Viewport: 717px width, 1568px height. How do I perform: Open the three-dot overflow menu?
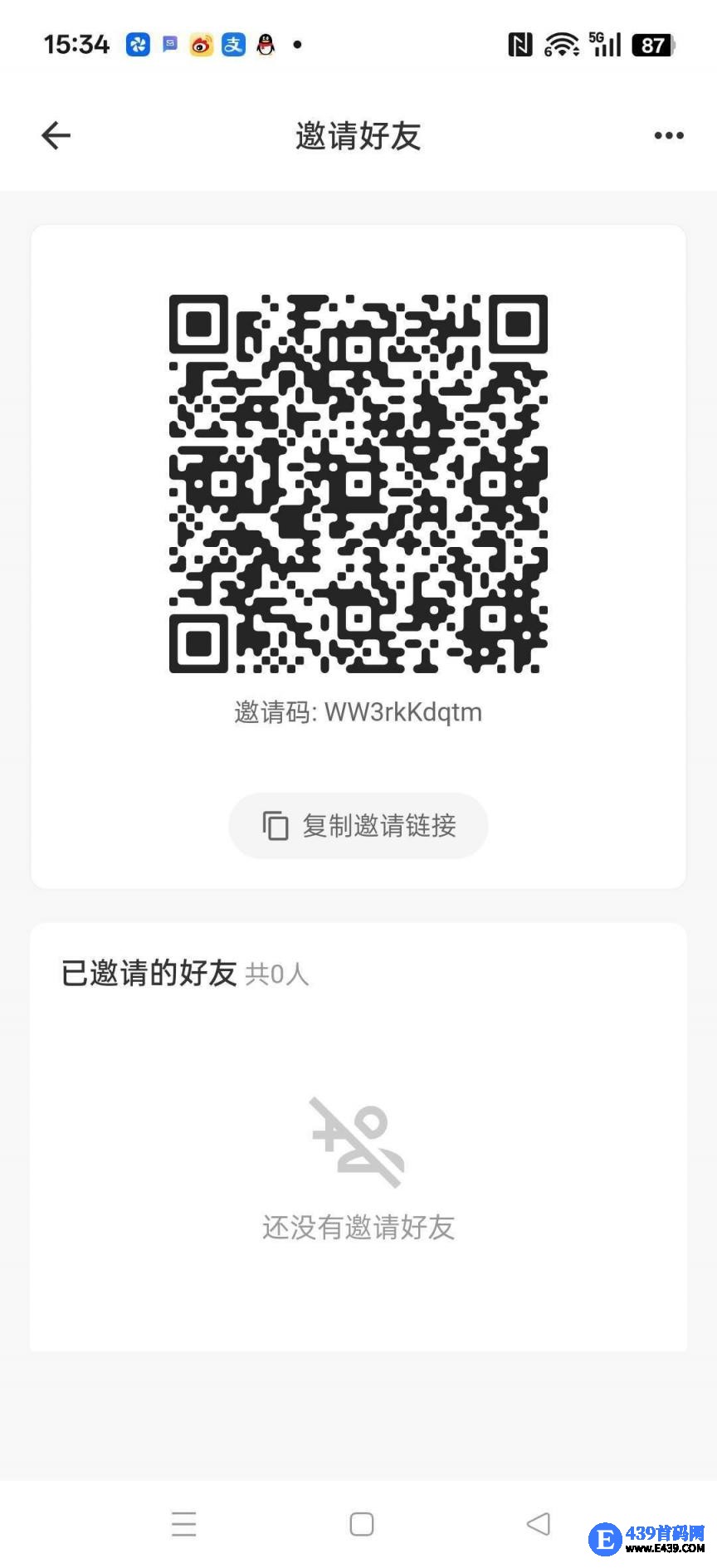tap(667, 134)
